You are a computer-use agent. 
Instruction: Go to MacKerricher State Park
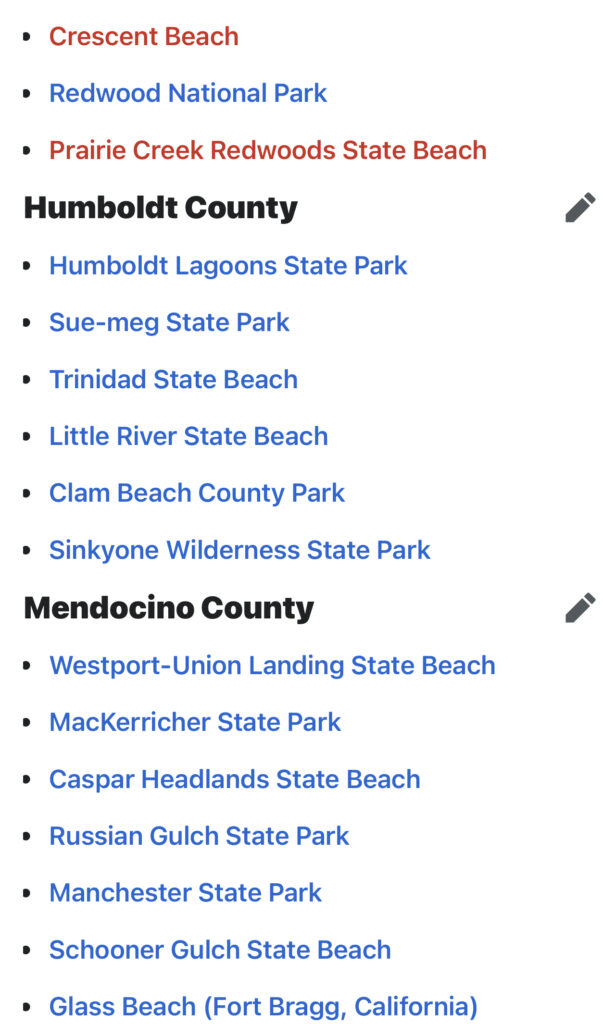[195, 723]
